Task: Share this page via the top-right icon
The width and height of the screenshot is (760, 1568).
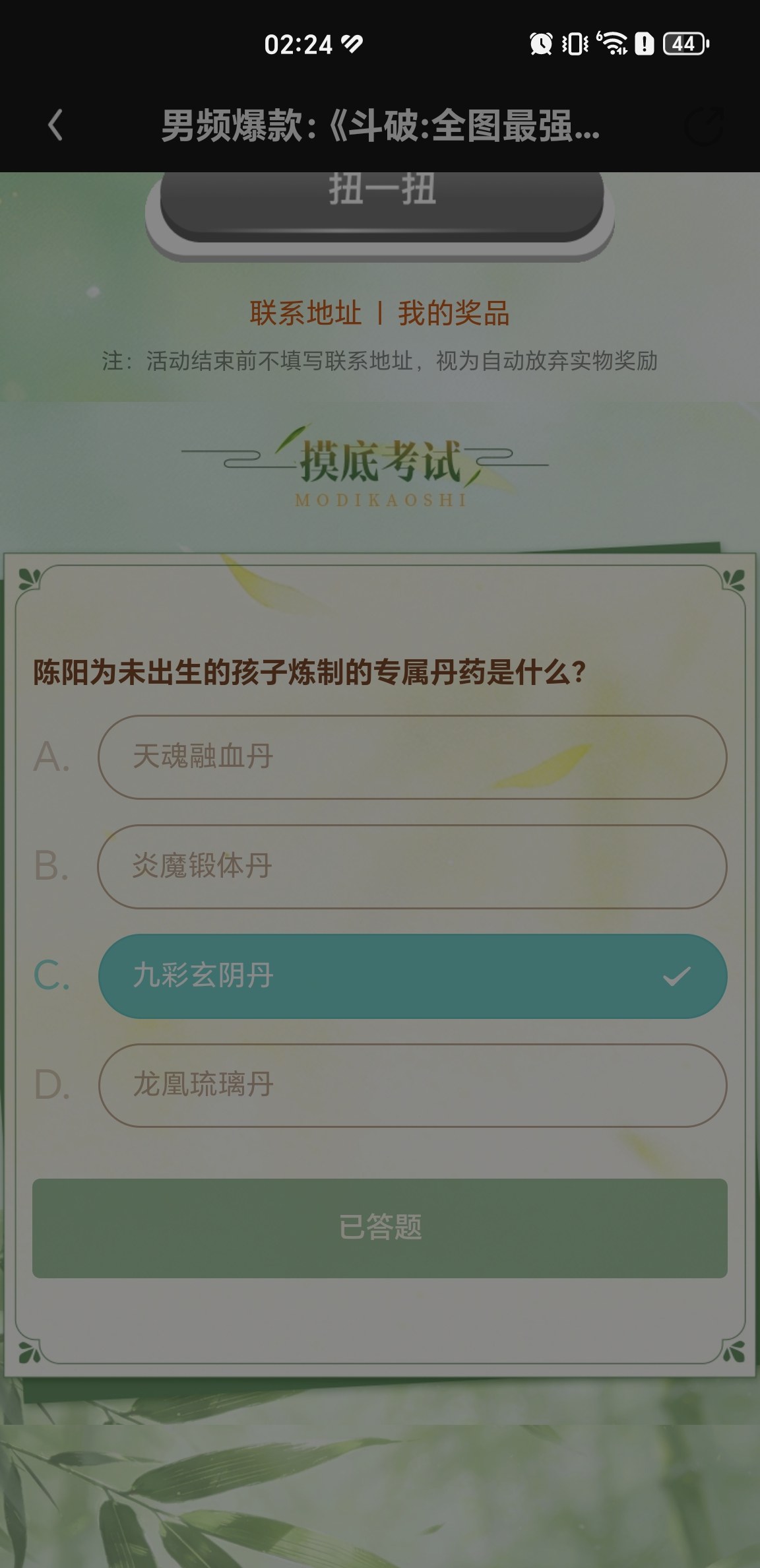Action: (x=705, y=125)
